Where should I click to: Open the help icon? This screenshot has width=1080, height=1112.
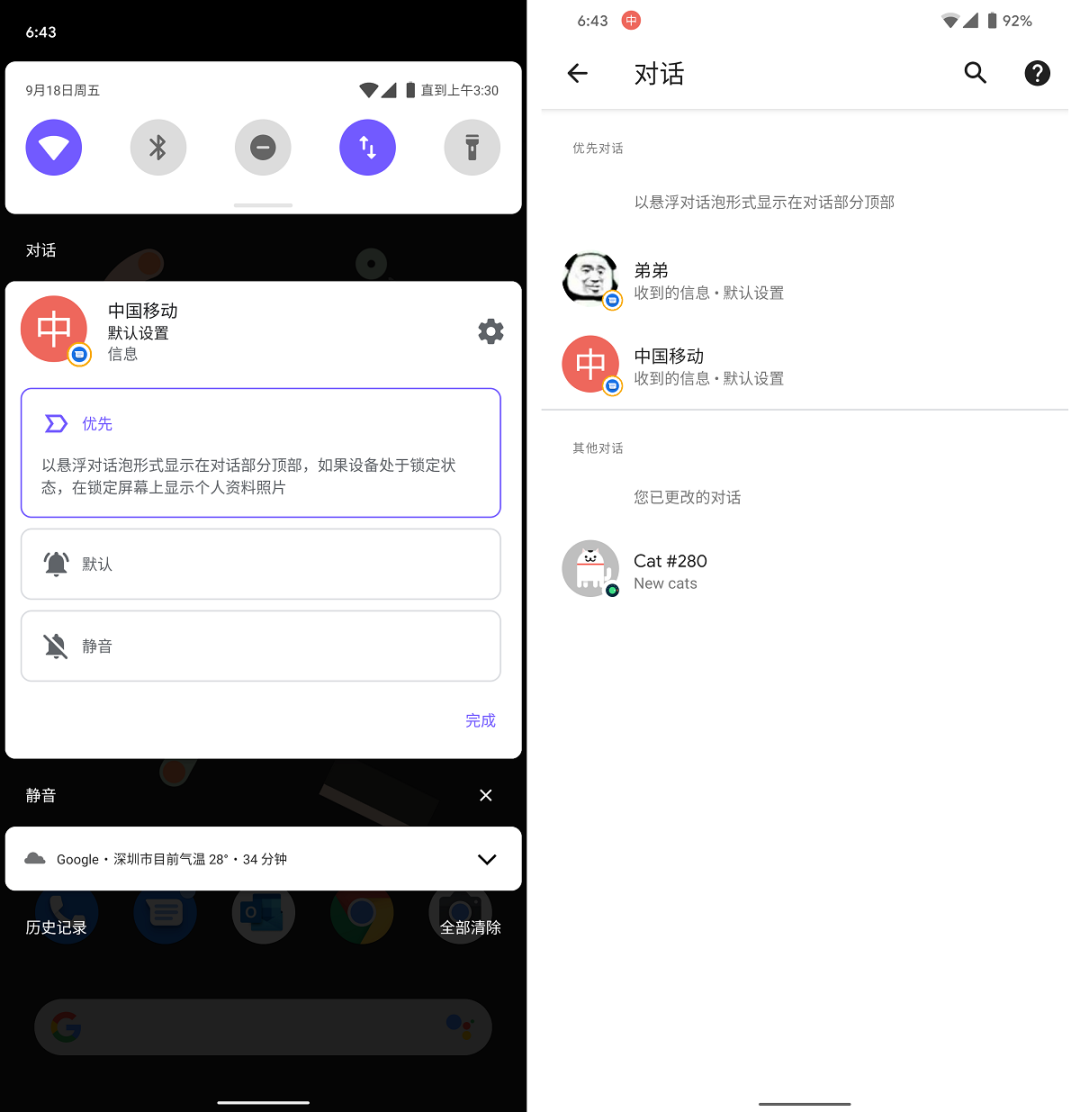[1037, 73]
